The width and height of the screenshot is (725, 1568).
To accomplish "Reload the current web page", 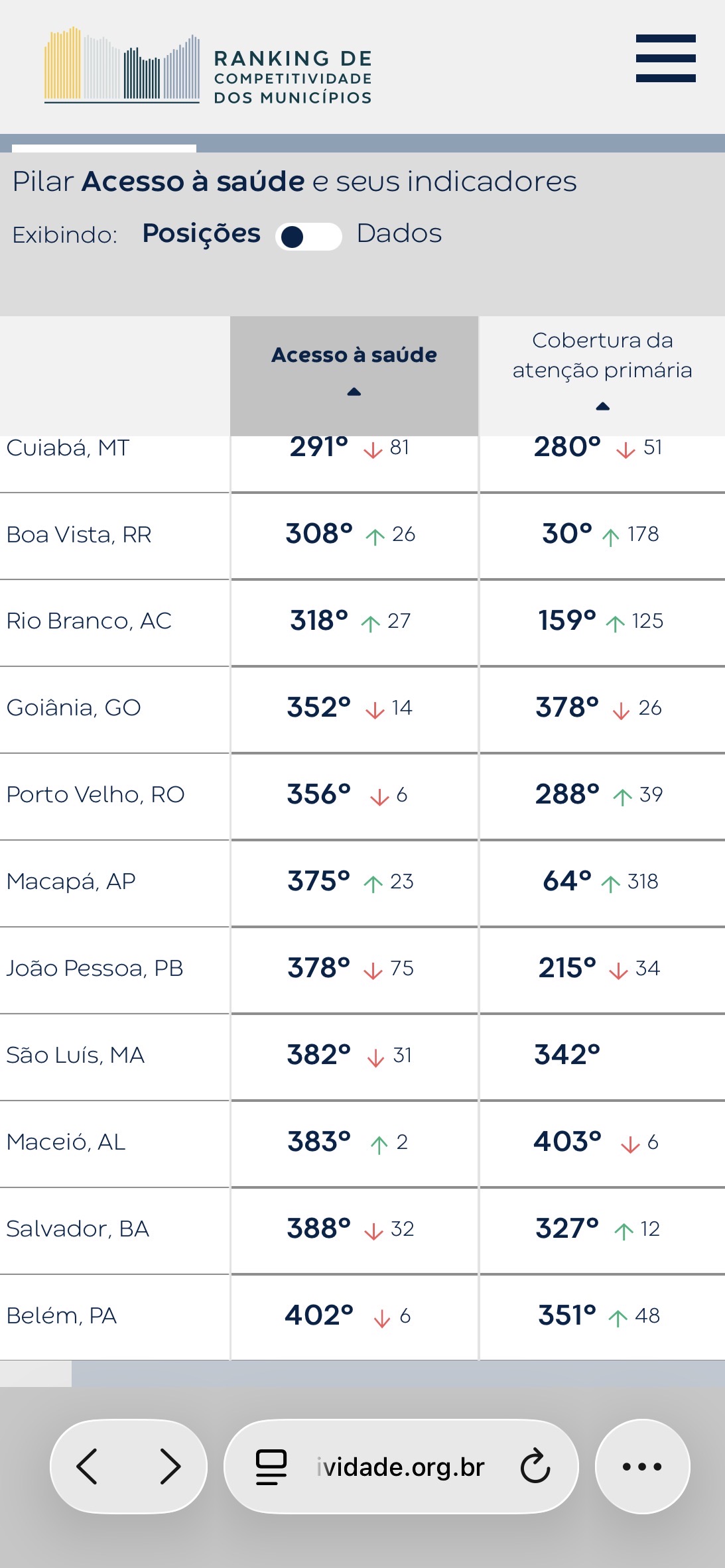I will [535, 1466].
